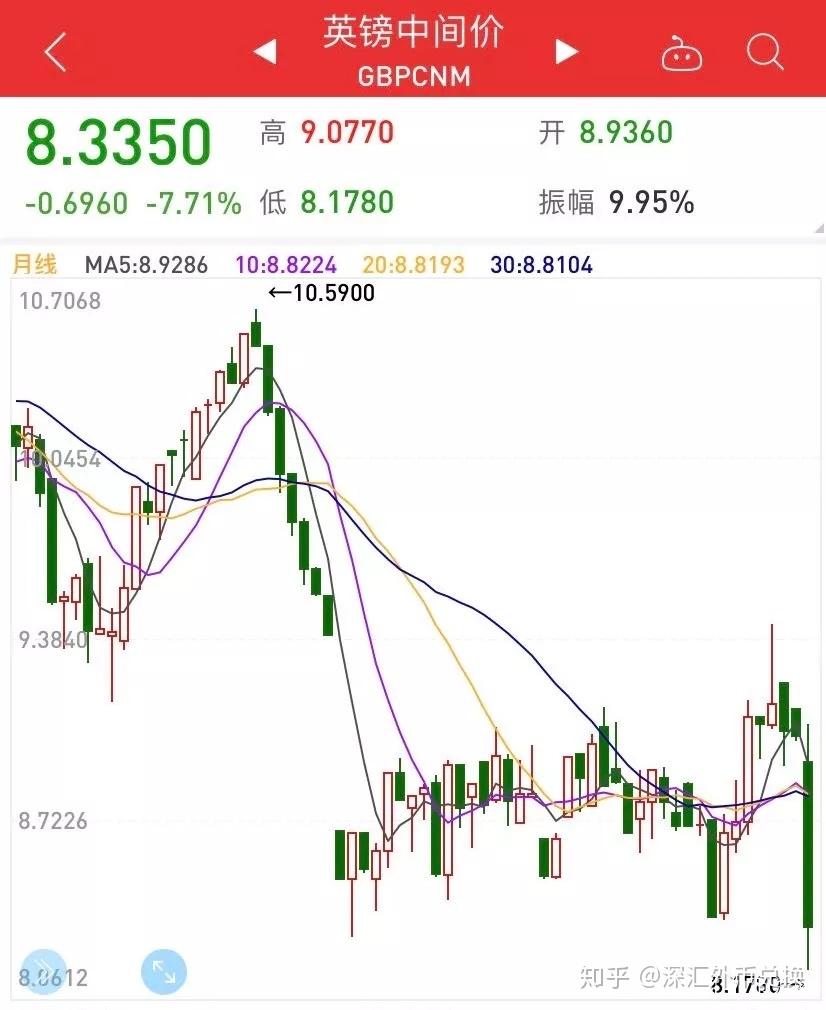Viewport: 826px width, 1010px height.
Task: Tap the left arrow beside 英镑中间价
Action: coord(264,51)
